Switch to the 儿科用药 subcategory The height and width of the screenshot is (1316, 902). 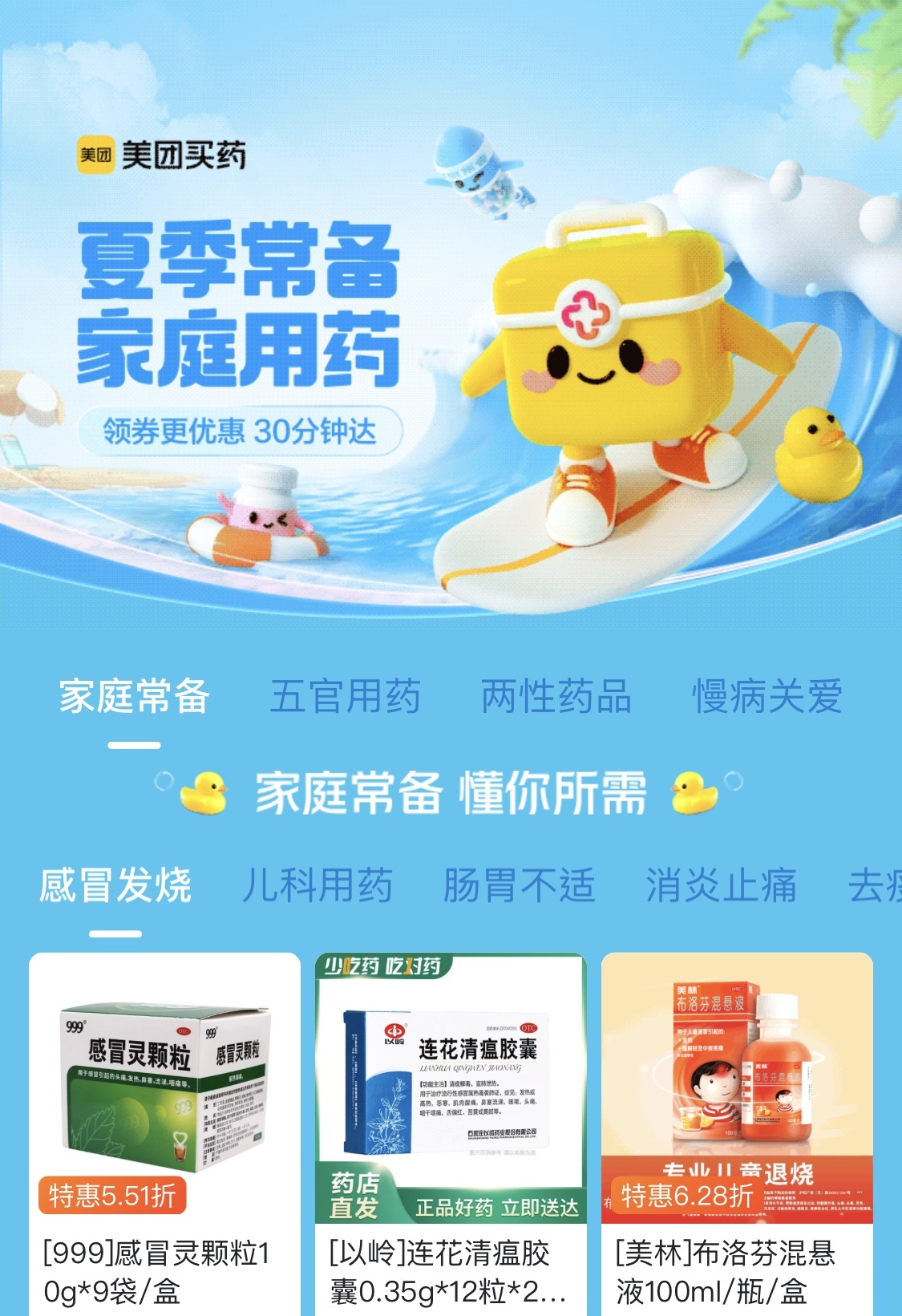[x=318, y=886]
